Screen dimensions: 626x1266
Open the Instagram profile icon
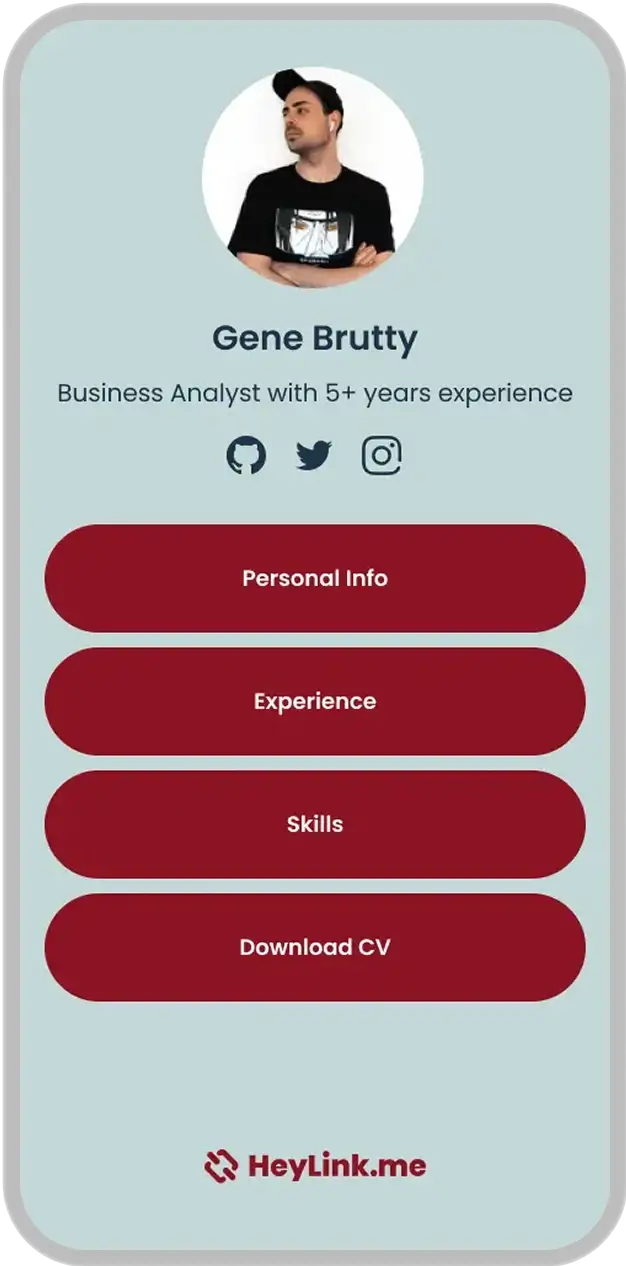[381, 455]
